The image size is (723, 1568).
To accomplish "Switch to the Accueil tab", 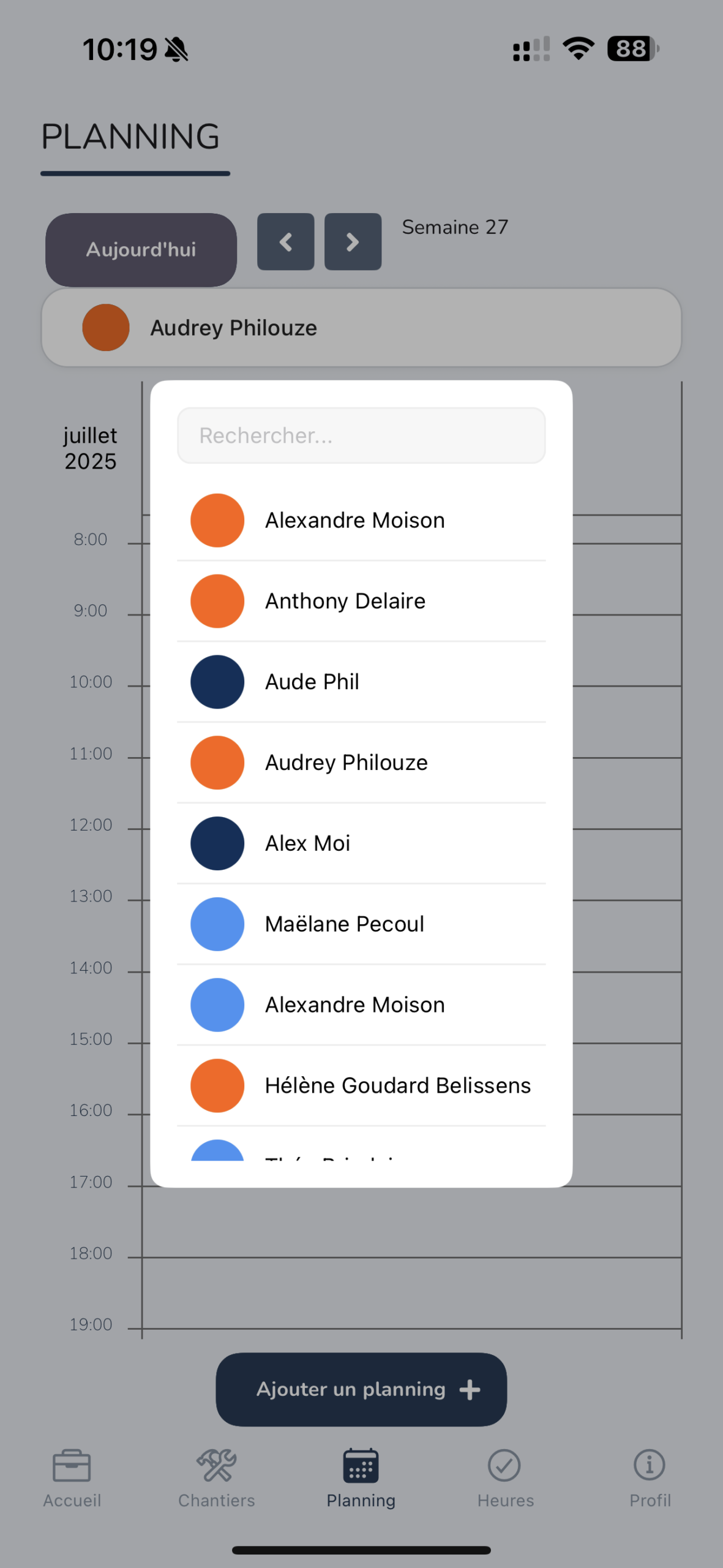I will (72, 1479).
